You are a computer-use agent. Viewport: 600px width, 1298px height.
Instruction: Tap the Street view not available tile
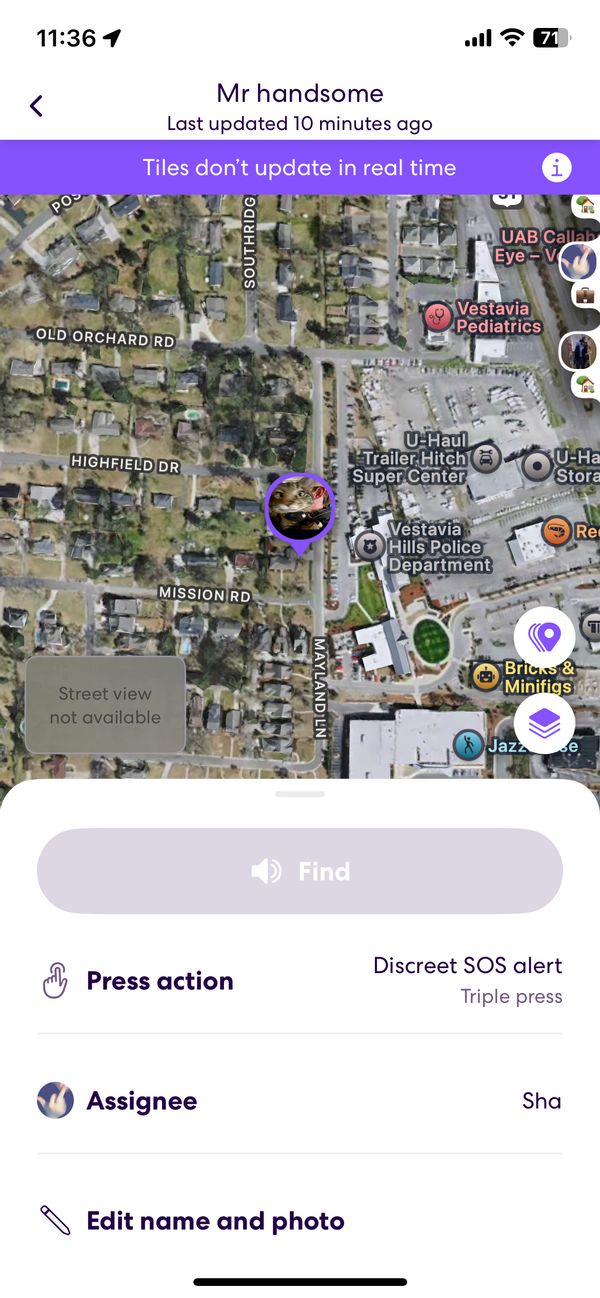[x=105, y=705]
